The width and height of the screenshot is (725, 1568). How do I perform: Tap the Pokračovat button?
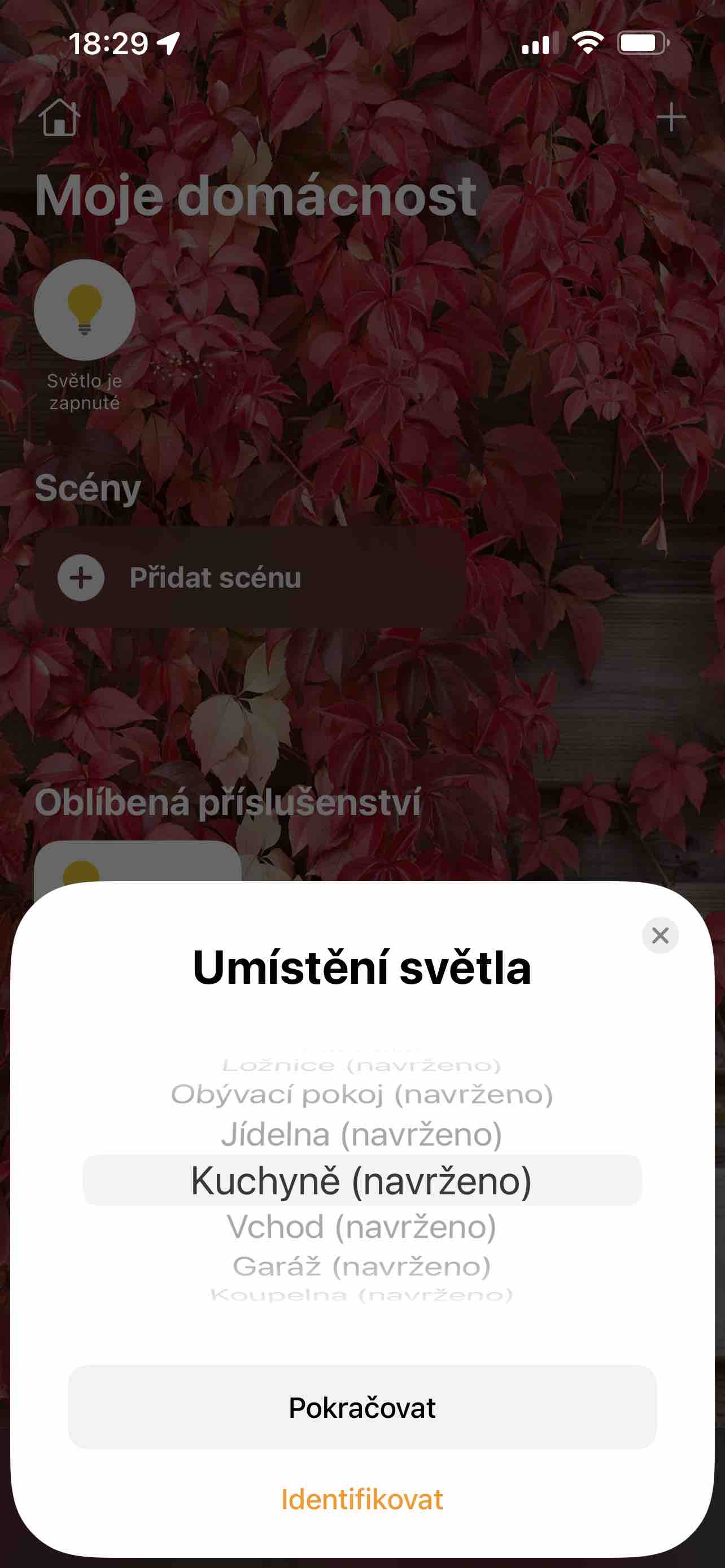[x=362, y=1407]
